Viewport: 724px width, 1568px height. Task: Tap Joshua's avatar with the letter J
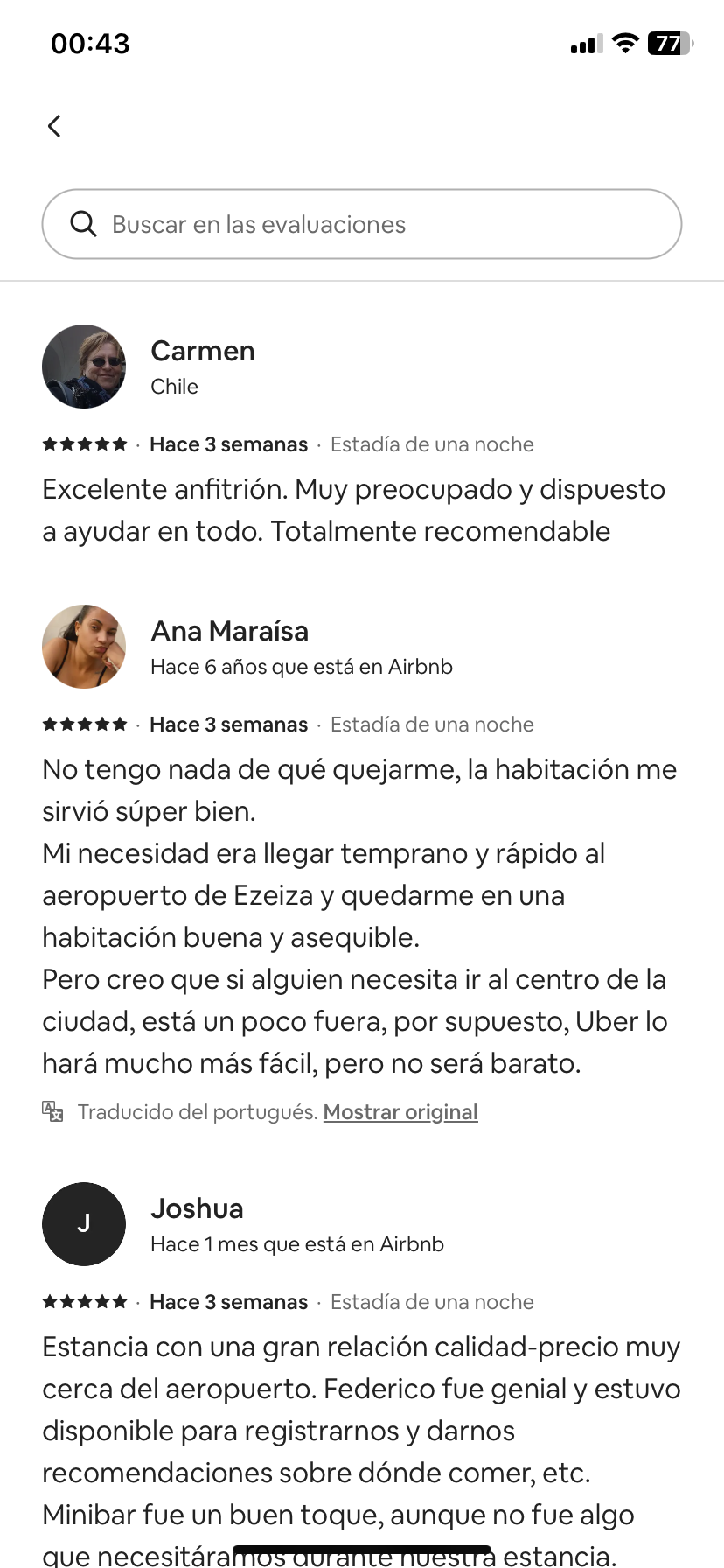pyautogui.click(x=84, y=1224)
